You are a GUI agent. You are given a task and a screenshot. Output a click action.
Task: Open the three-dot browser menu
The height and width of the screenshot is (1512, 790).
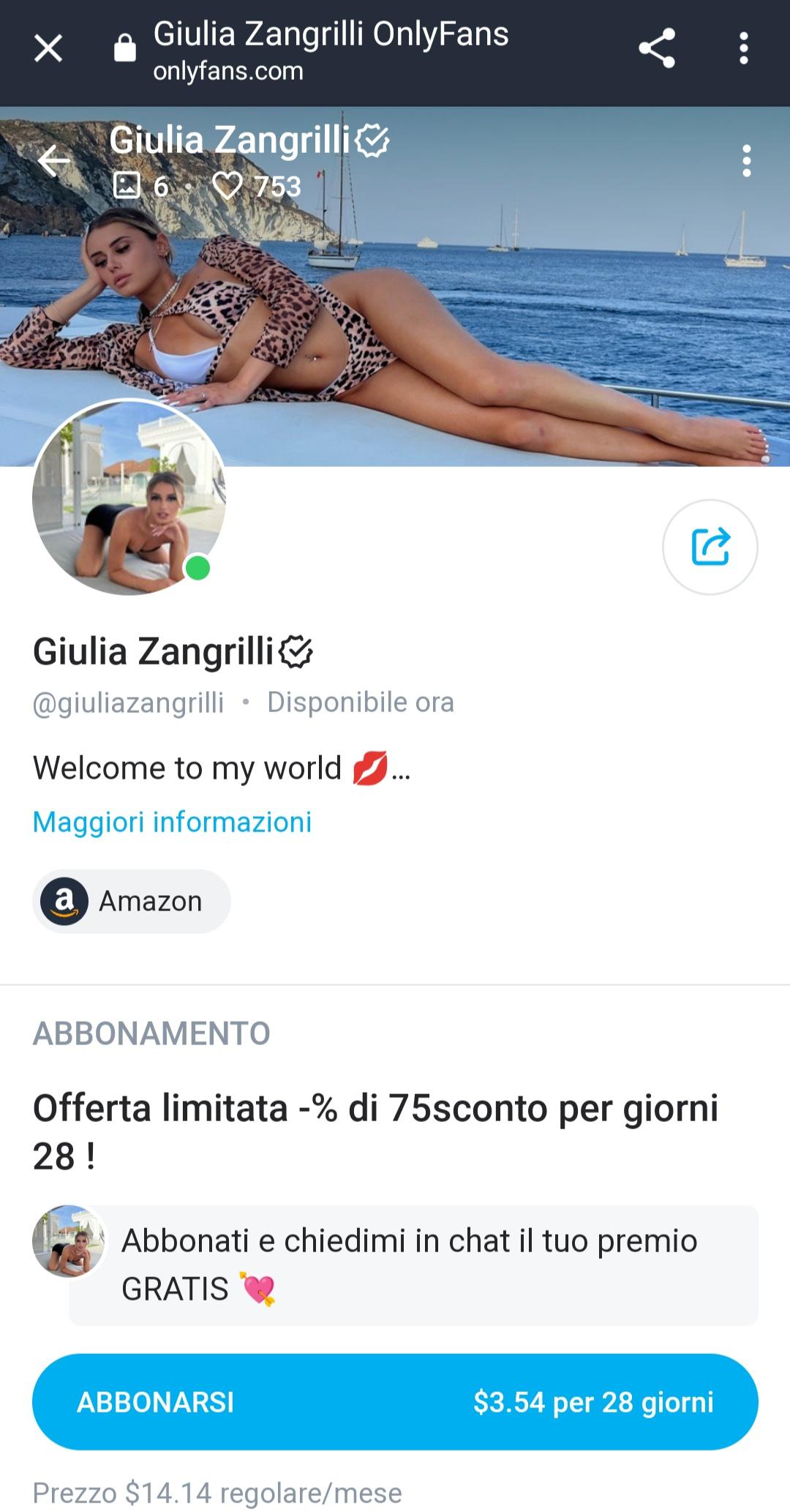point(745,48)
